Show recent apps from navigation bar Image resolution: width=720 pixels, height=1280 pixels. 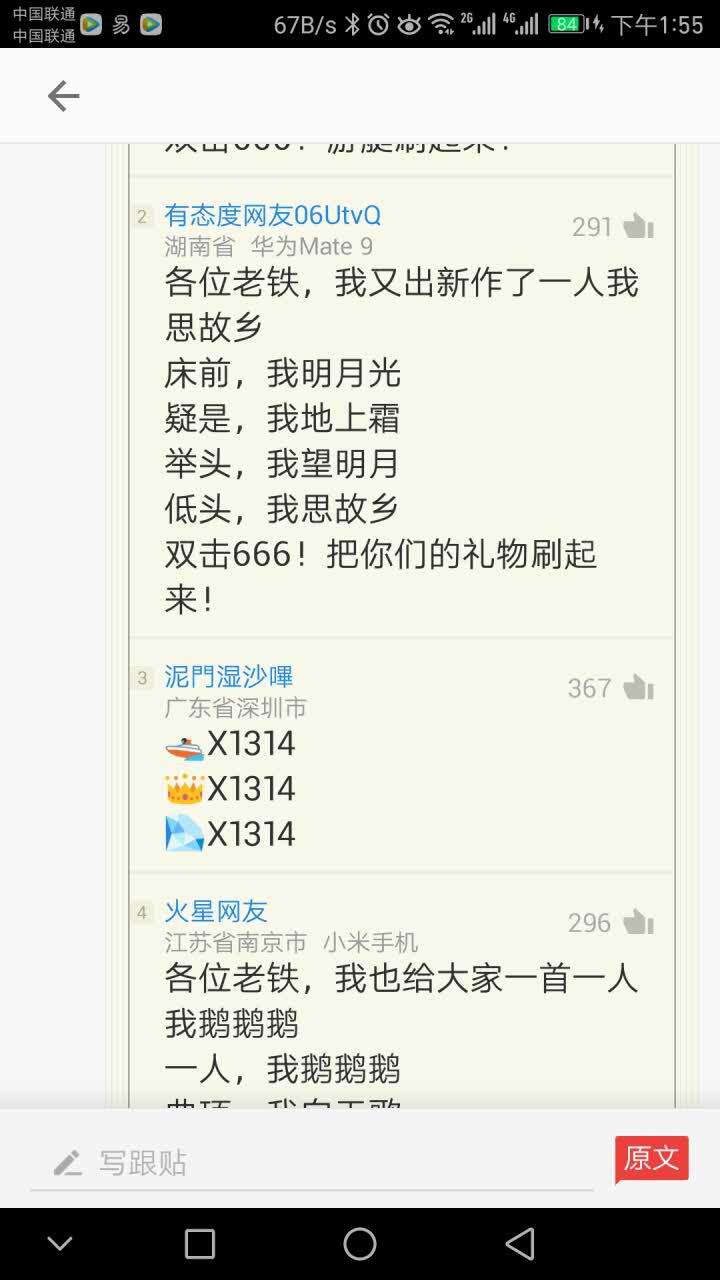coord(200,1244)
